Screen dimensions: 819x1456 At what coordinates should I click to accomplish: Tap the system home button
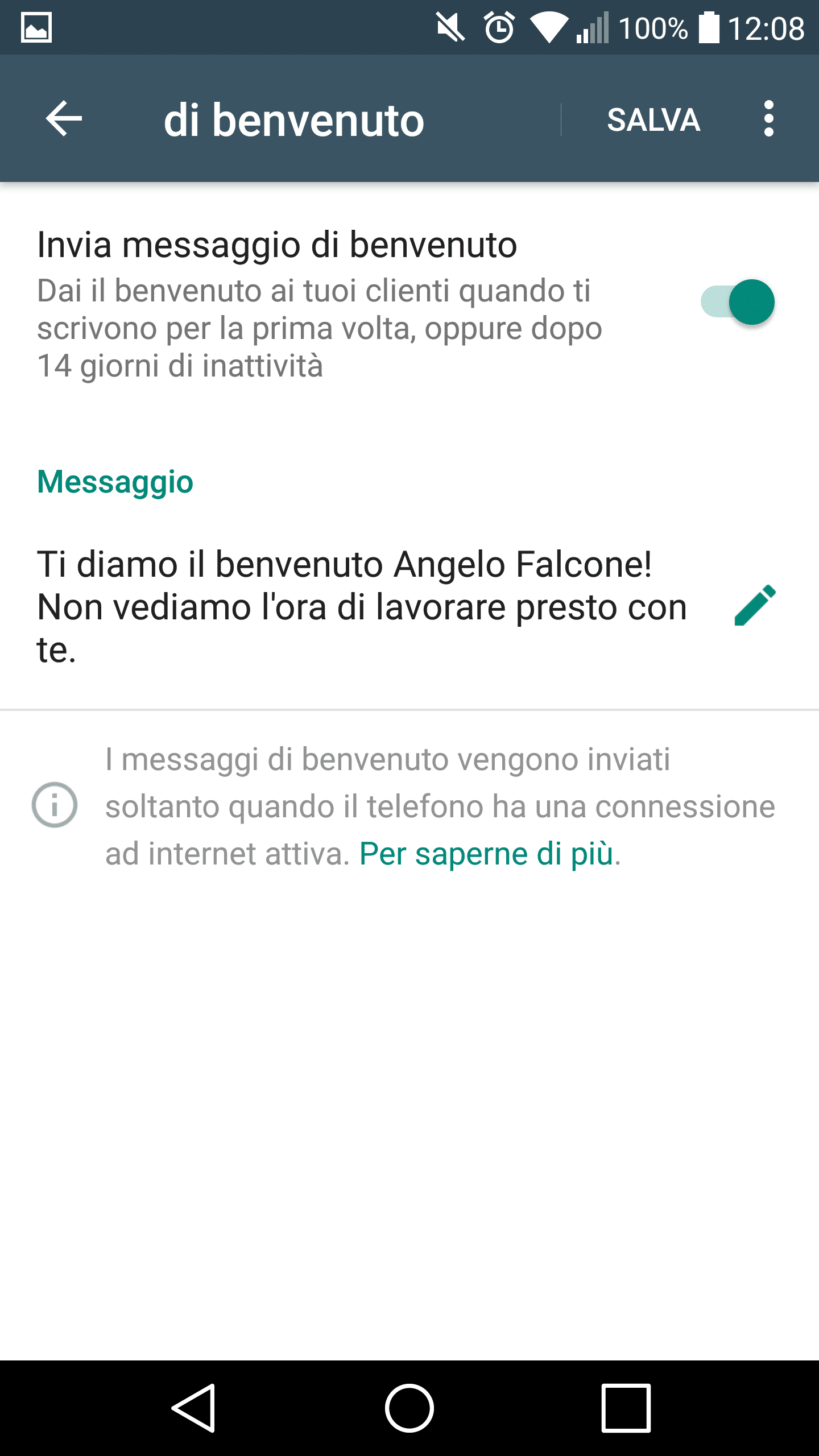(409, 1408)
